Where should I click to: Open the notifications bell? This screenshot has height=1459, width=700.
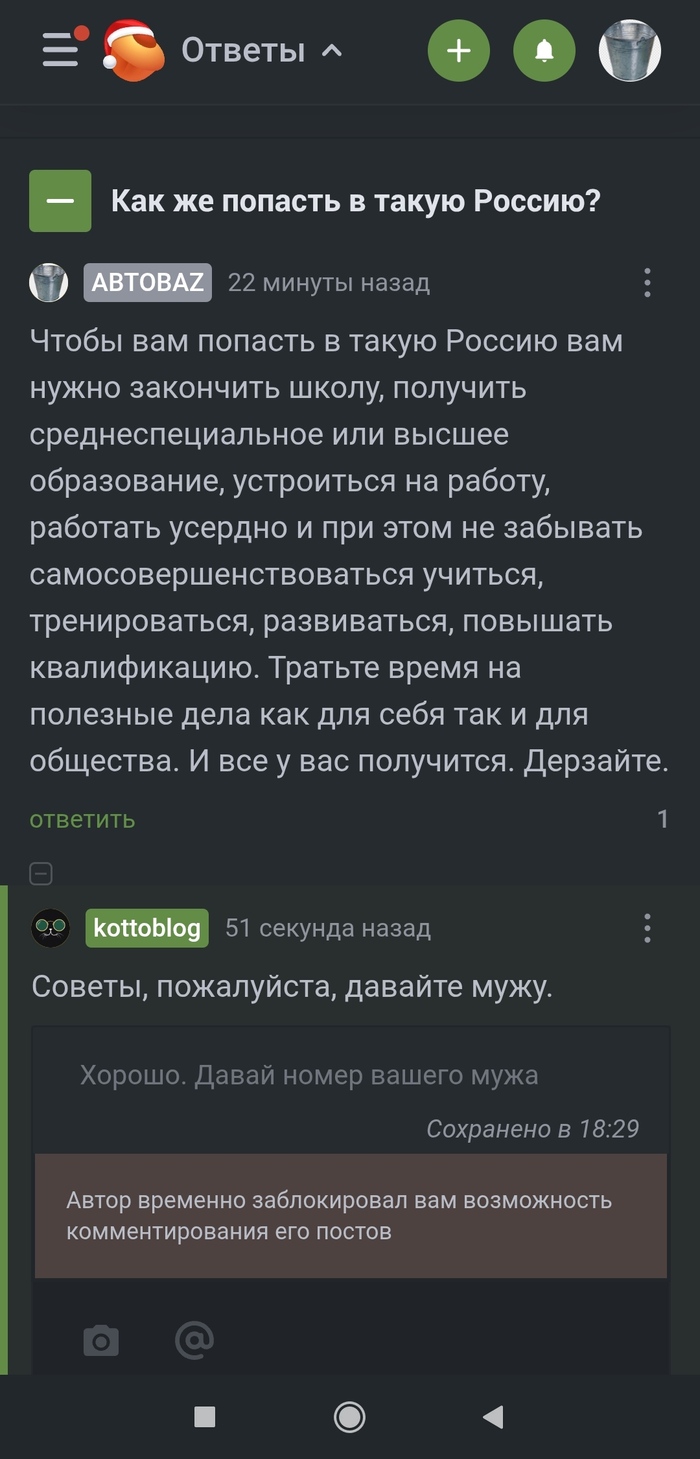(544, 50)
